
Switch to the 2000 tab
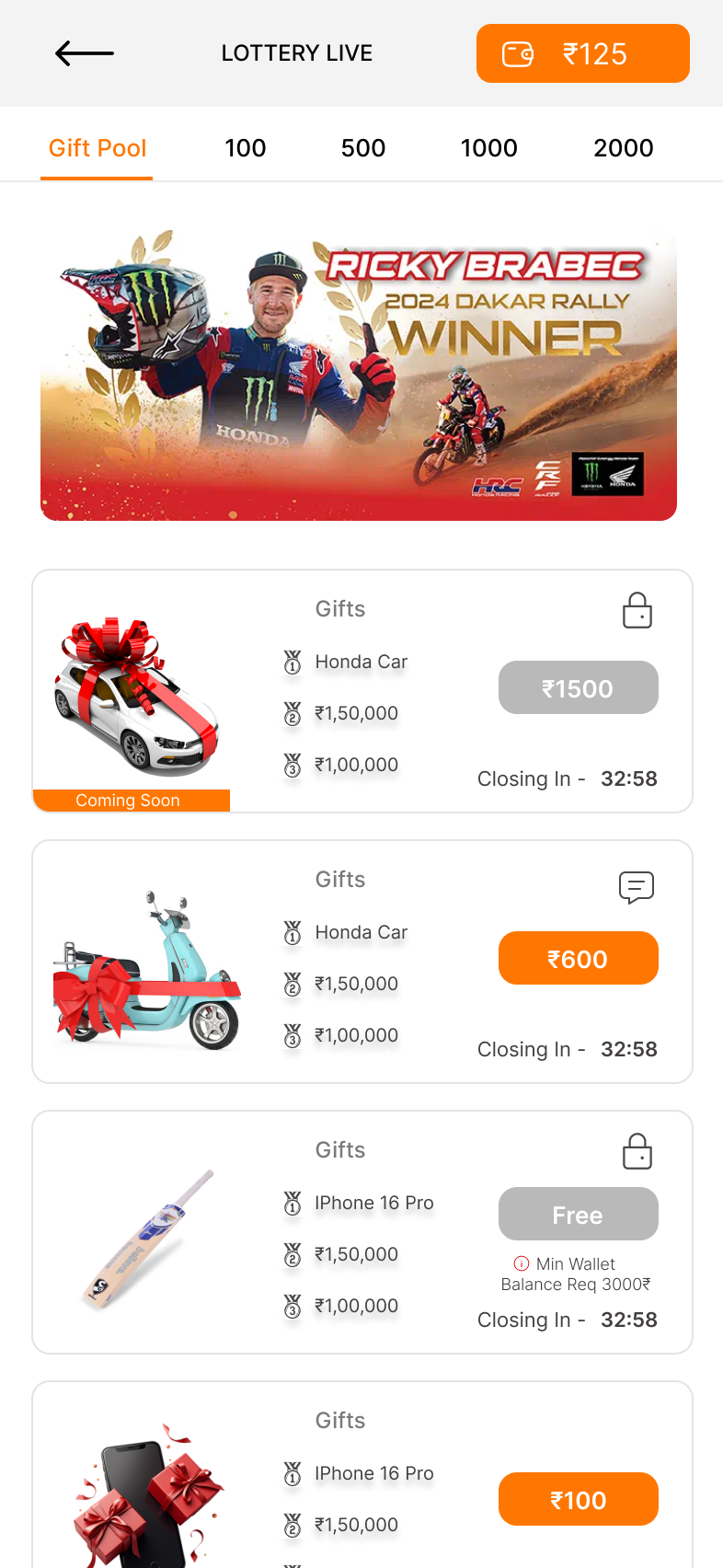coord(623,148)
